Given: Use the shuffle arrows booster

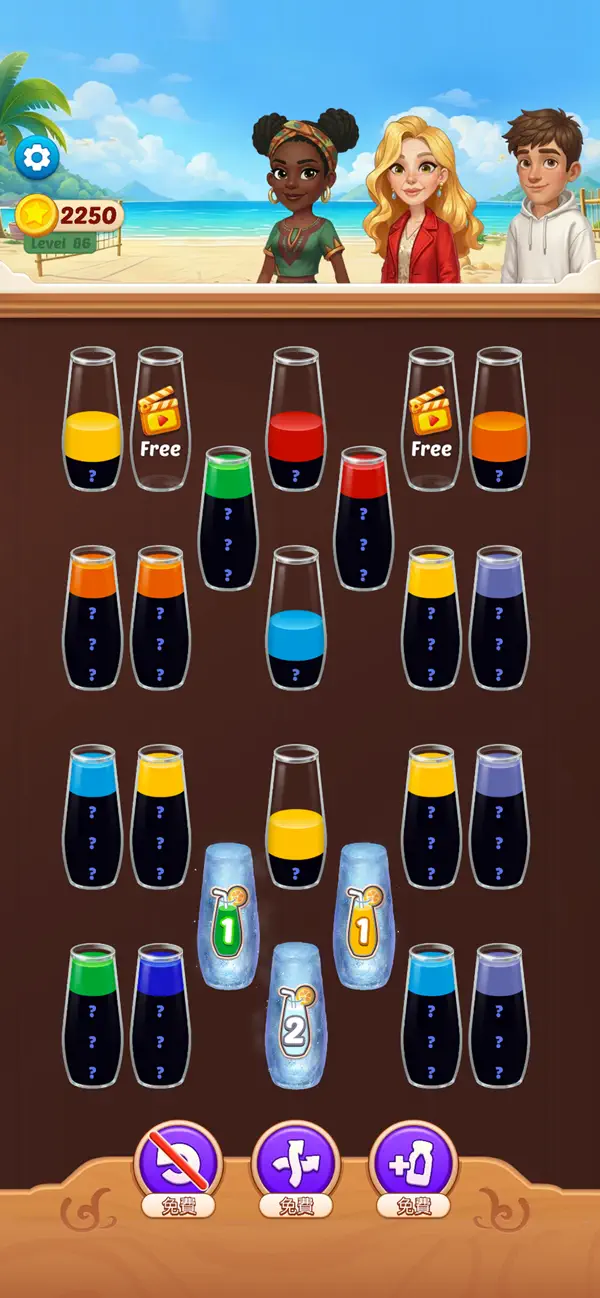Looking at the screenshot, I should coord(296,1164).
